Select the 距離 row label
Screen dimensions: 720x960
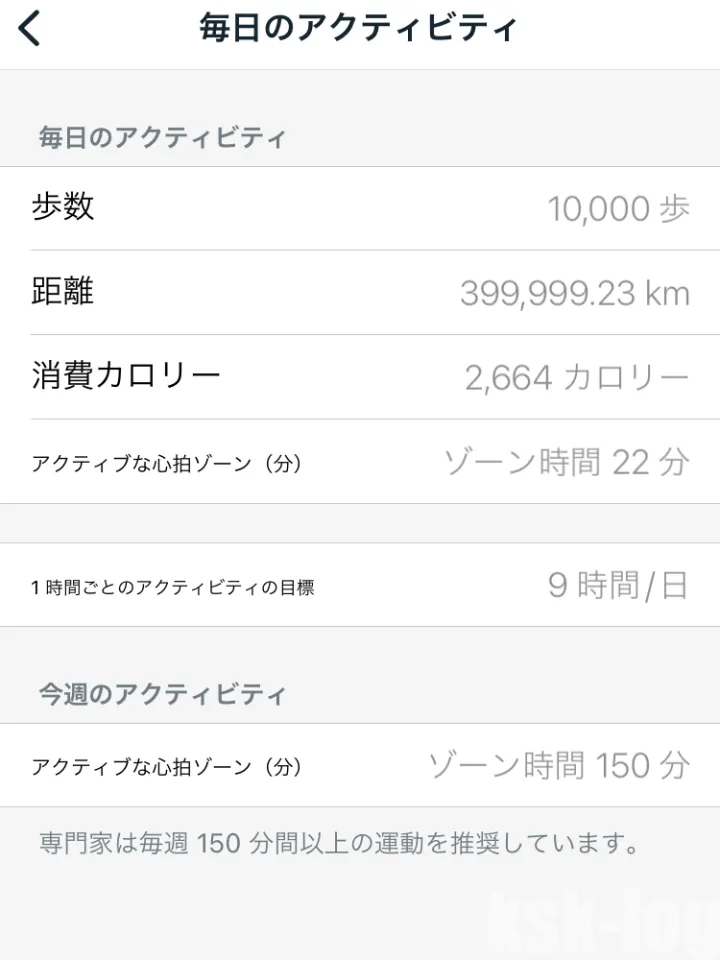[x=64, y=292]
